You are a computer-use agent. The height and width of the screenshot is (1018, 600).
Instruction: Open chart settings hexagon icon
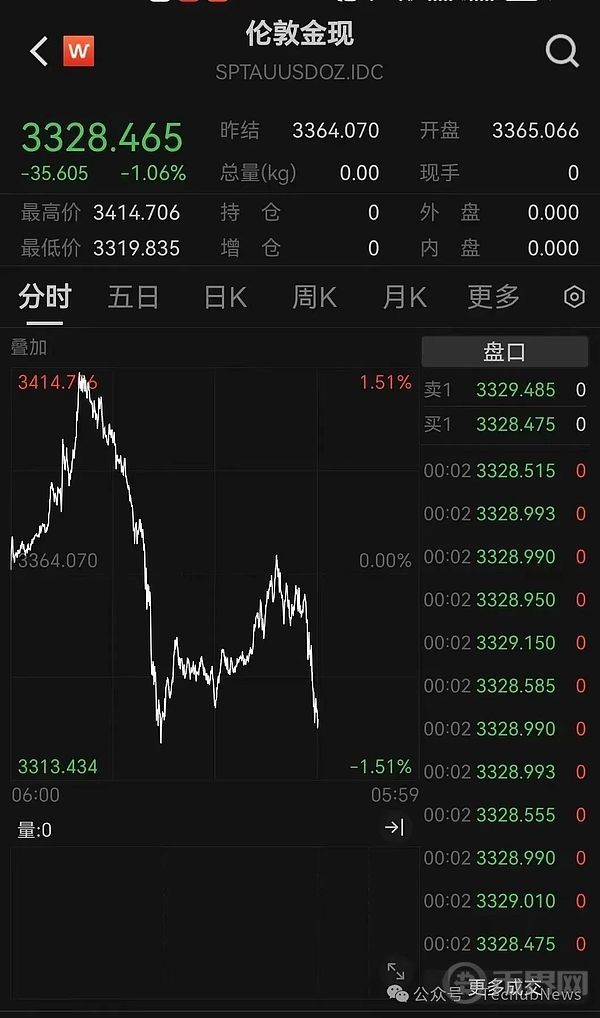(574, 297)
